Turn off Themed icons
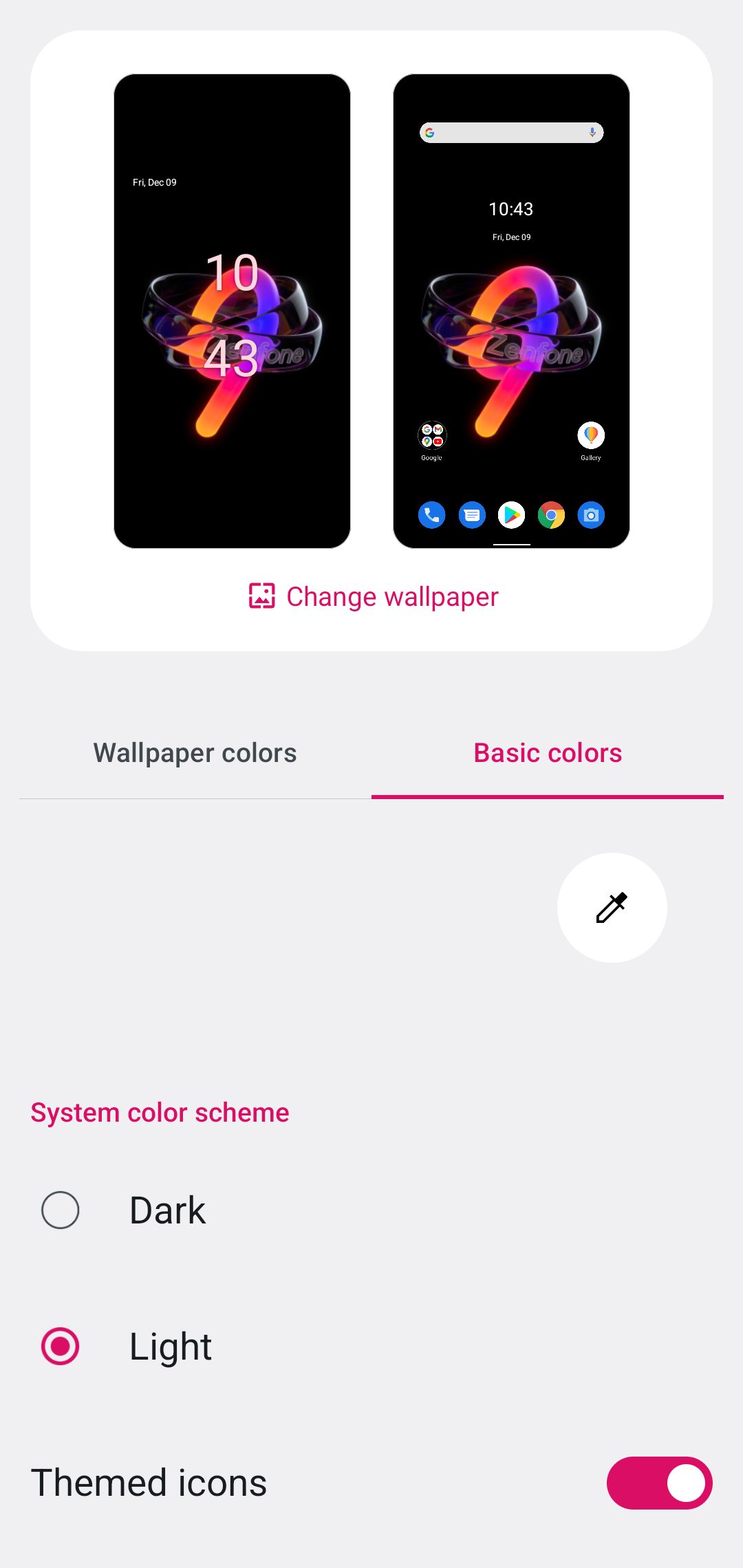Screen dimensions: 743x1568 [x=658, y=1483]
